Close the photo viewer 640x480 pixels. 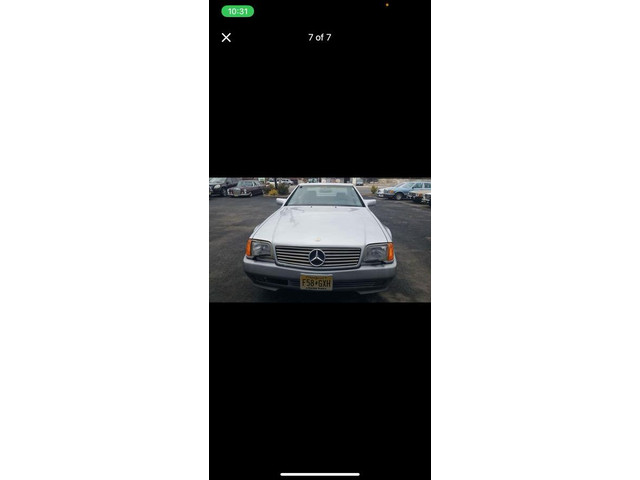point(226,38)
